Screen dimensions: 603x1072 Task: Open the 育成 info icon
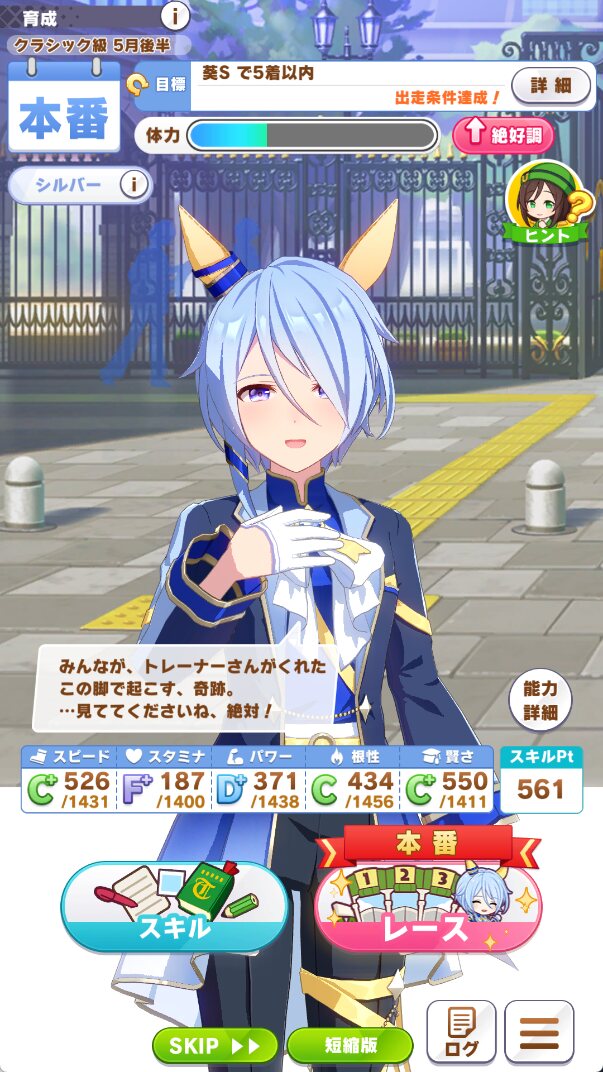click(x=176, y=16)
